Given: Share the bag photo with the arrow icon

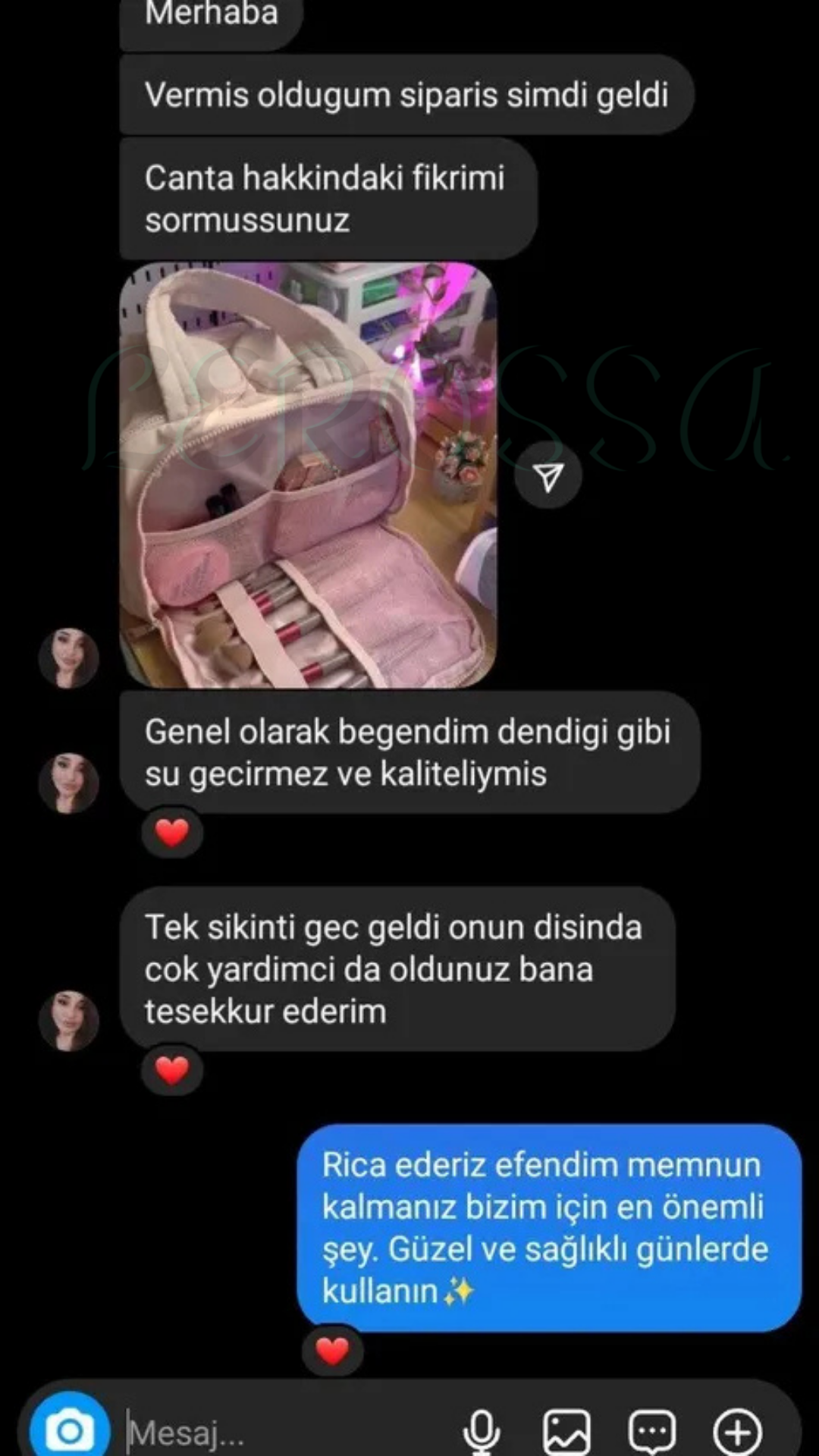Looking at the screenshot, I should tap(548, 476).
